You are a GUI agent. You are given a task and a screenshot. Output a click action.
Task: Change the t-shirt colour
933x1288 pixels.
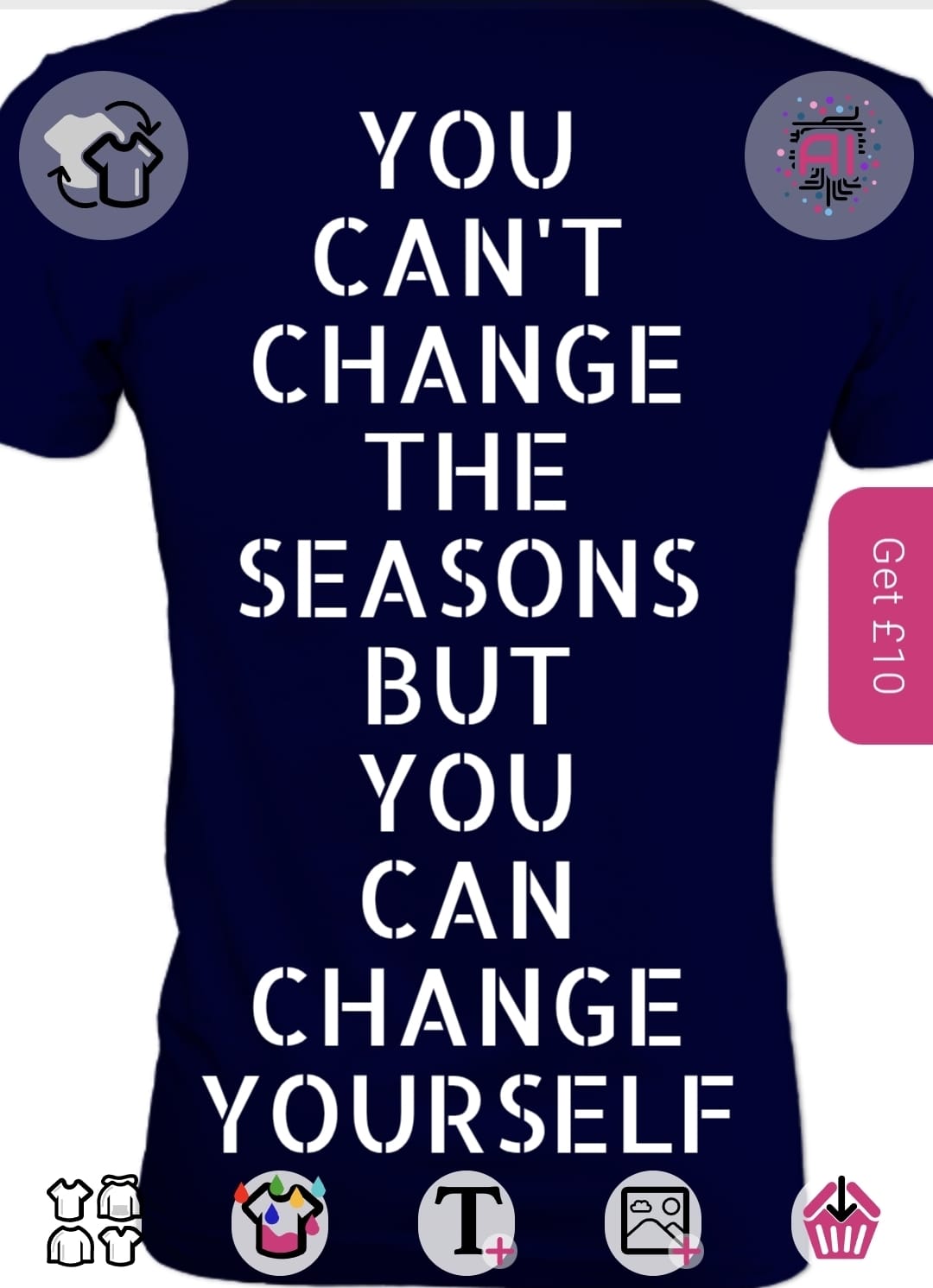coord(280,1221)
